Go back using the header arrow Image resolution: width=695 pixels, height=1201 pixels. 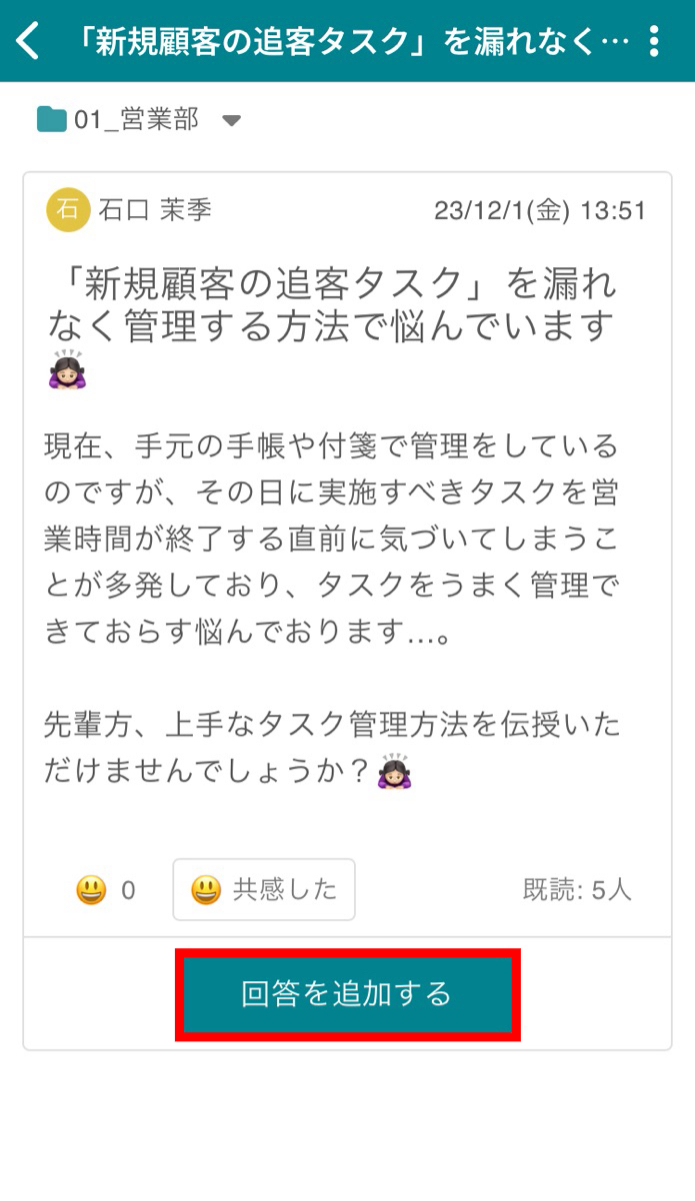click(29, 41)
